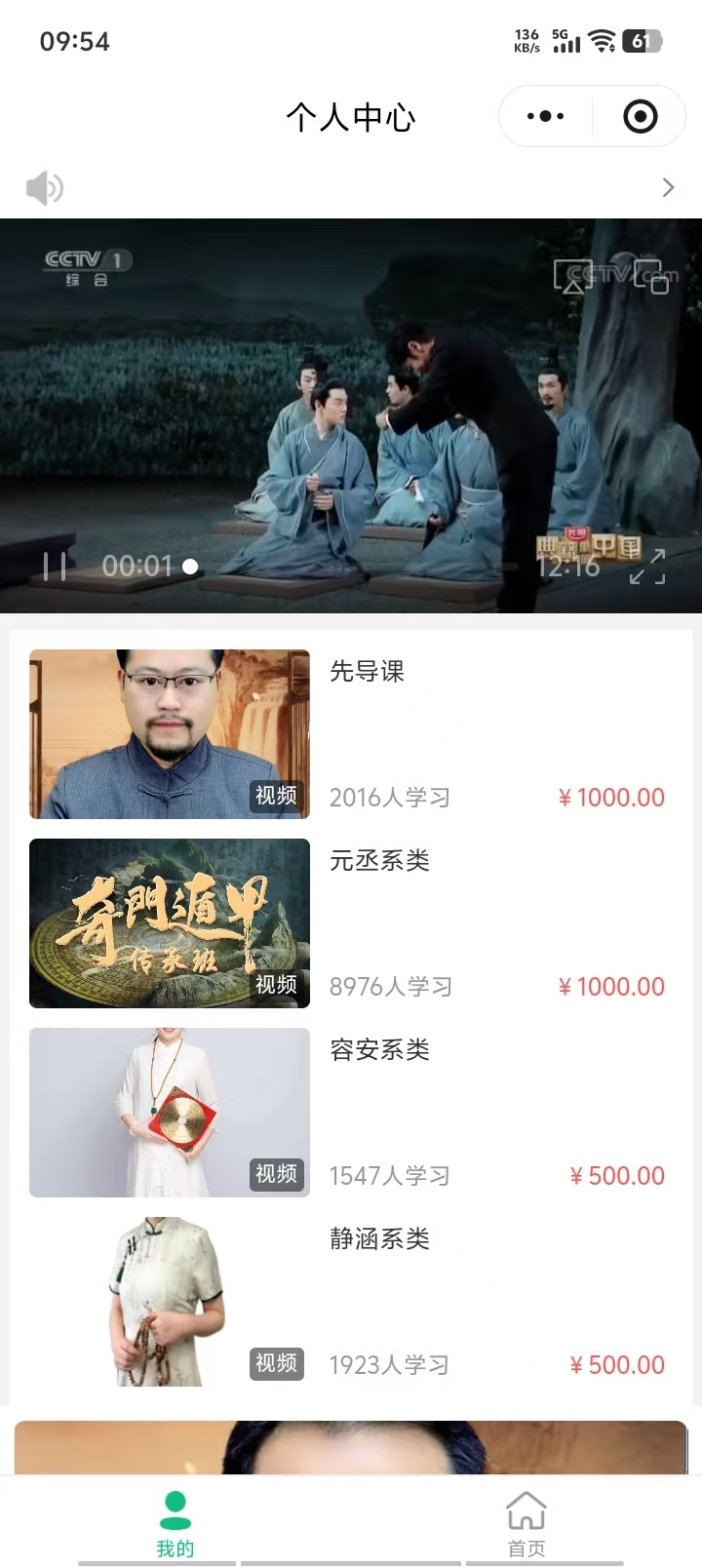
Task: Seek using the video progress dot
Action: point(191,567)
